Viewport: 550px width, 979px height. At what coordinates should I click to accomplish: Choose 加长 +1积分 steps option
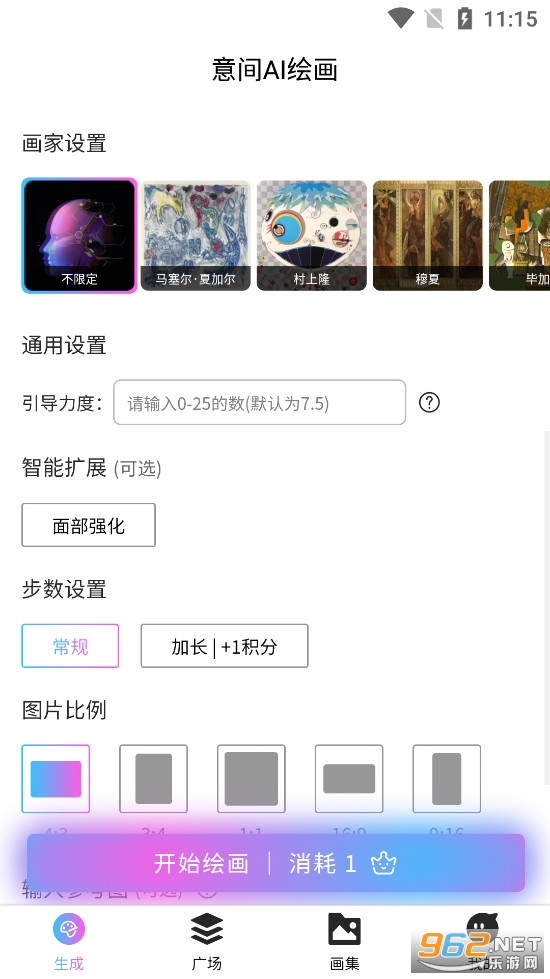point(225,646)
